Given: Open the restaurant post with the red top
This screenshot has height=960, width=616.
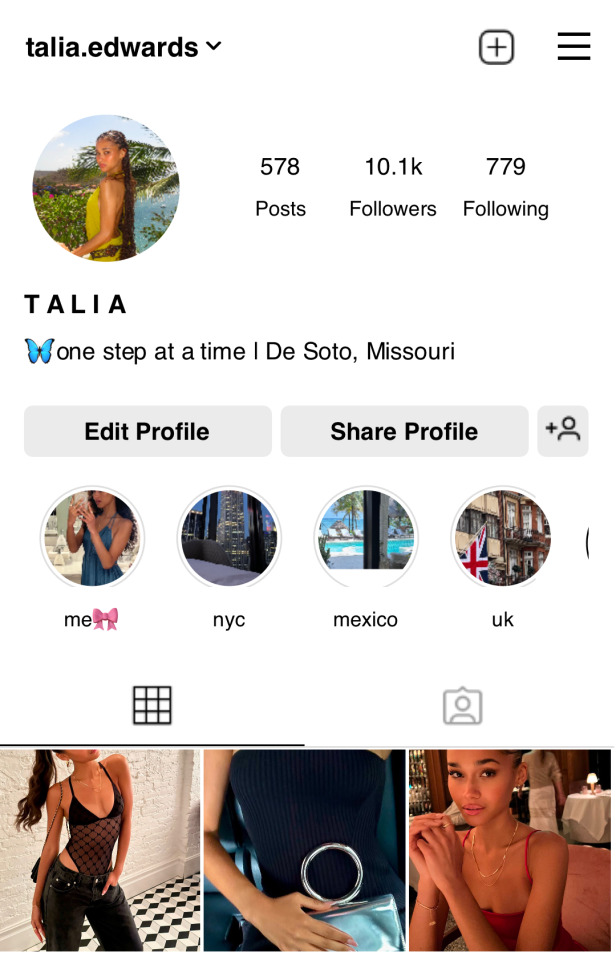Looking at the screenshot, I should pyautogui.click(x=510, y=850).
